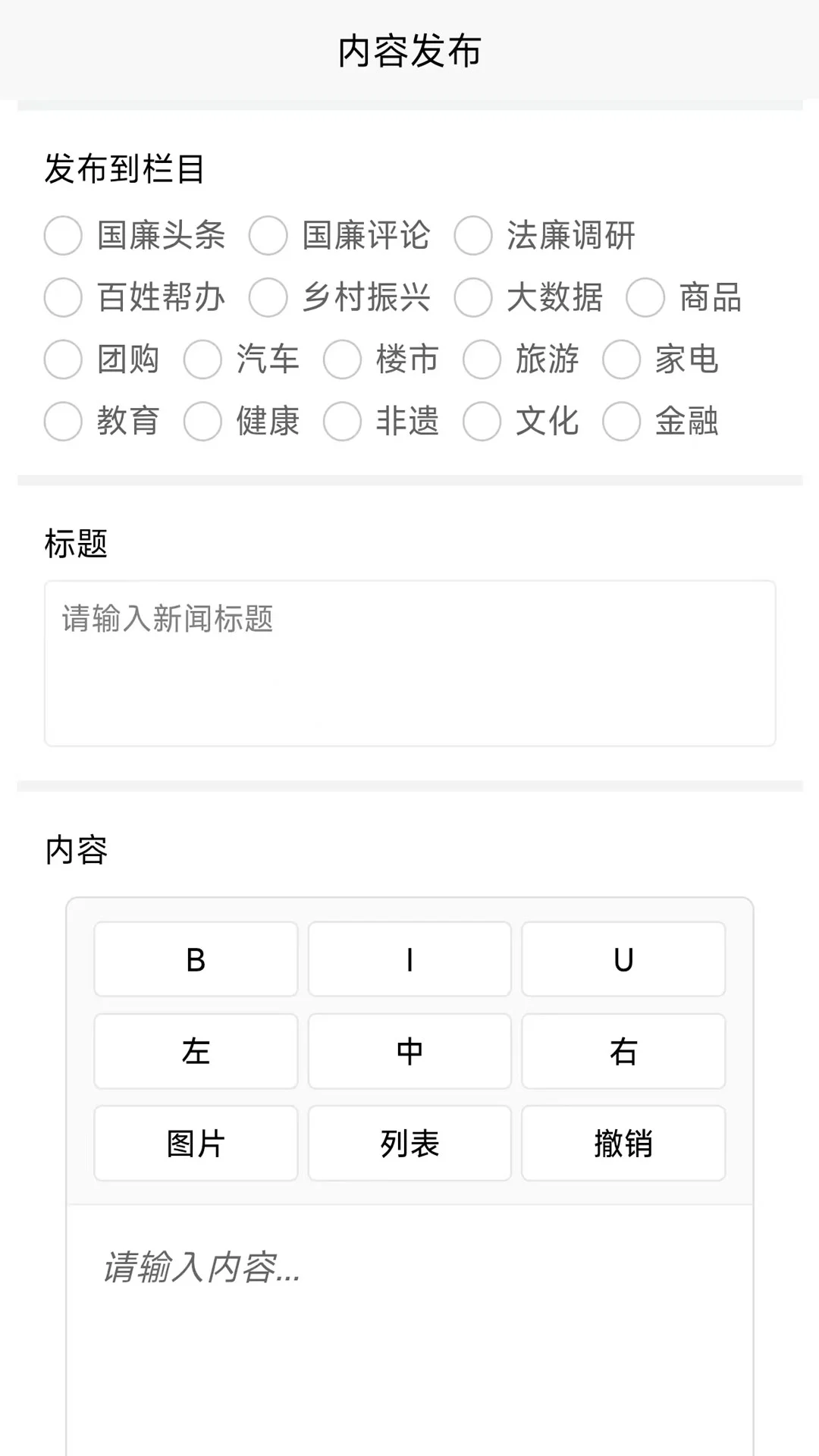Pick the 教育 radio button
Viewport: 819px width, 1456px height.
64,422
